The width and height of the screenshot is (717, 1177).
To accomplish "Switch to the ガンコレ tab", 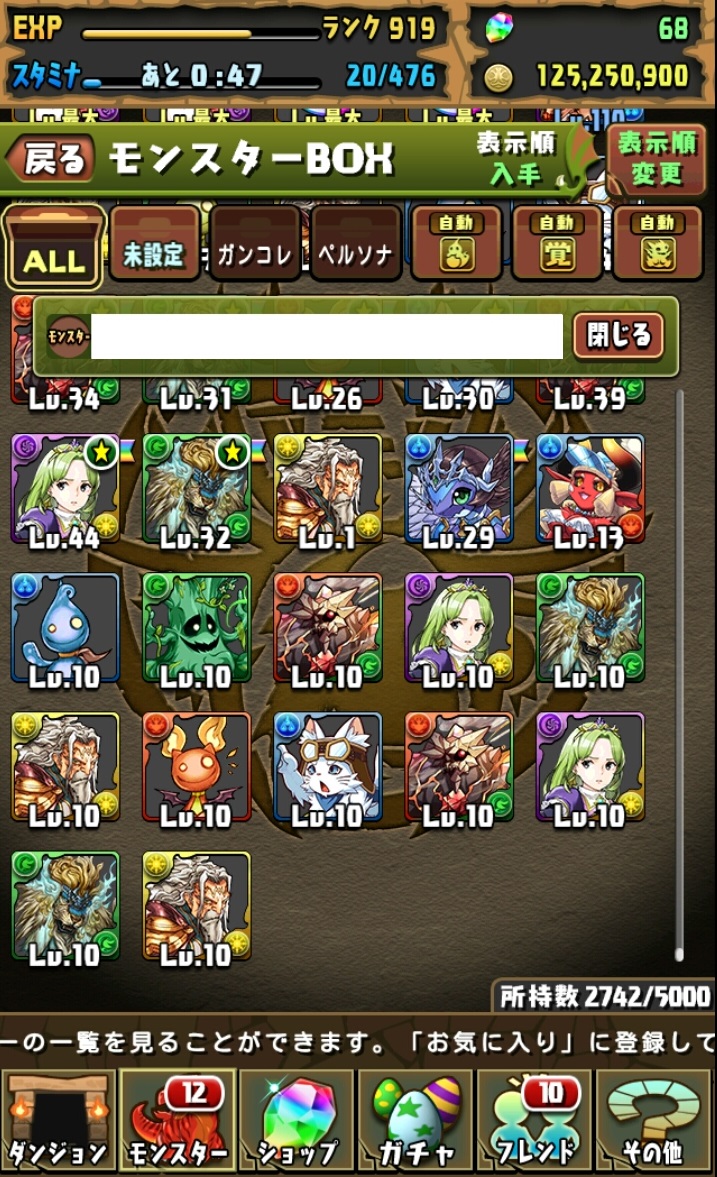I will pos(255,246).
